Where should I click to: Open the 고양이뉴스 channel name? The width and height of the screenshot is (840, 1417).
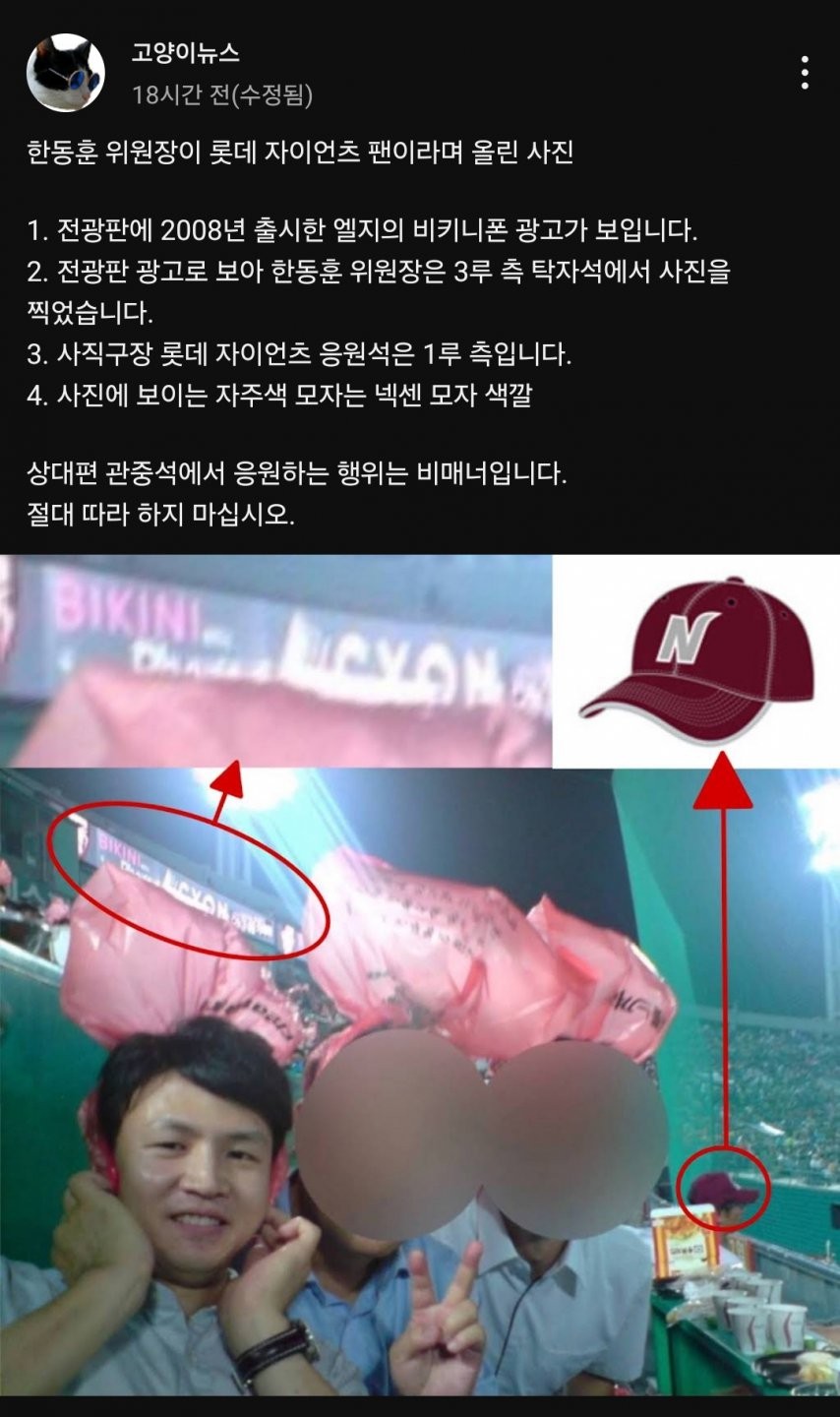[x=186, y=53]
